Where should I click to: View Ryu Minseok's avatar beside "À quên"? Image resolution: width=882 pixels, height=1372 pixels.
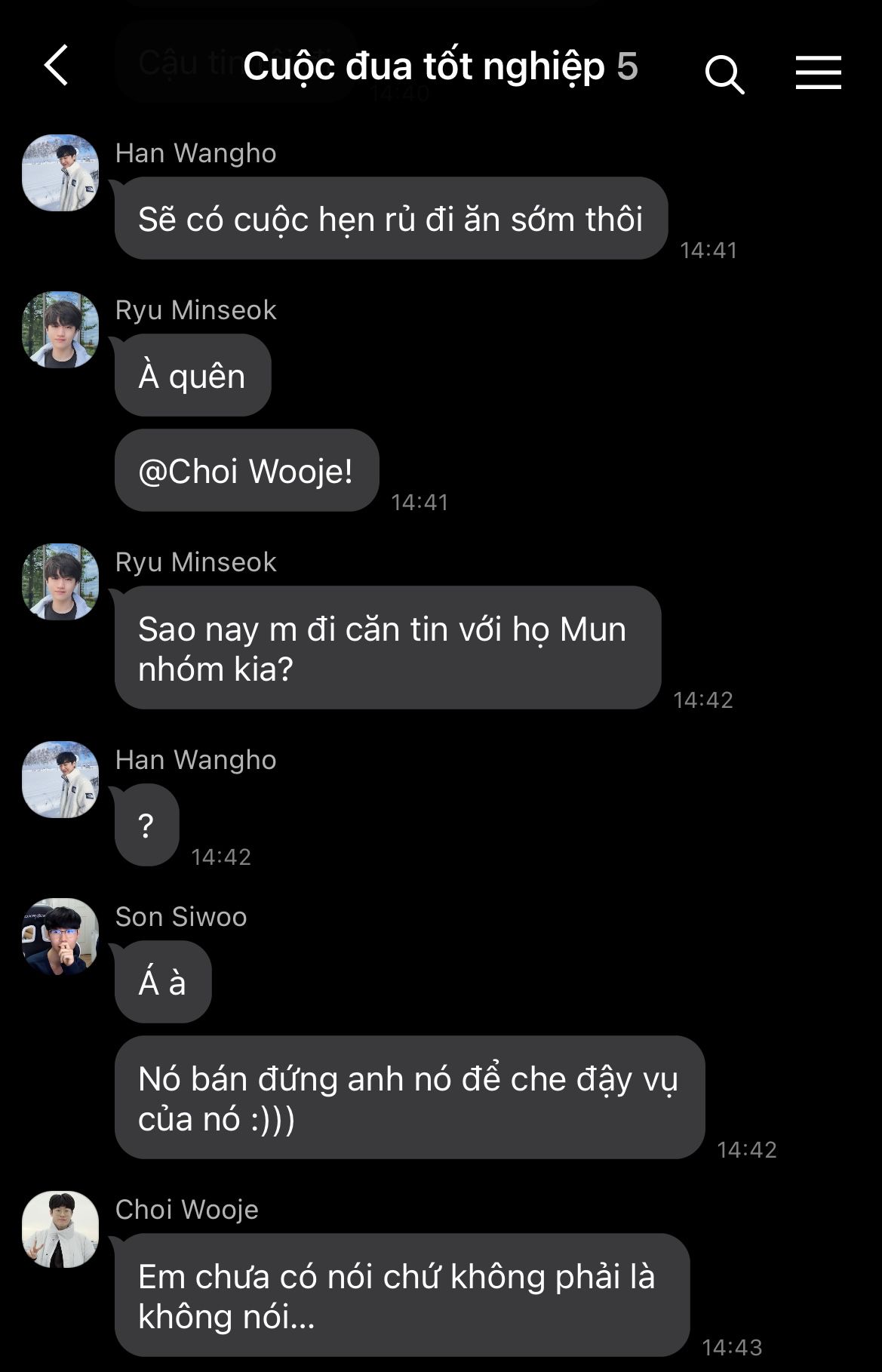pos(60,330)
